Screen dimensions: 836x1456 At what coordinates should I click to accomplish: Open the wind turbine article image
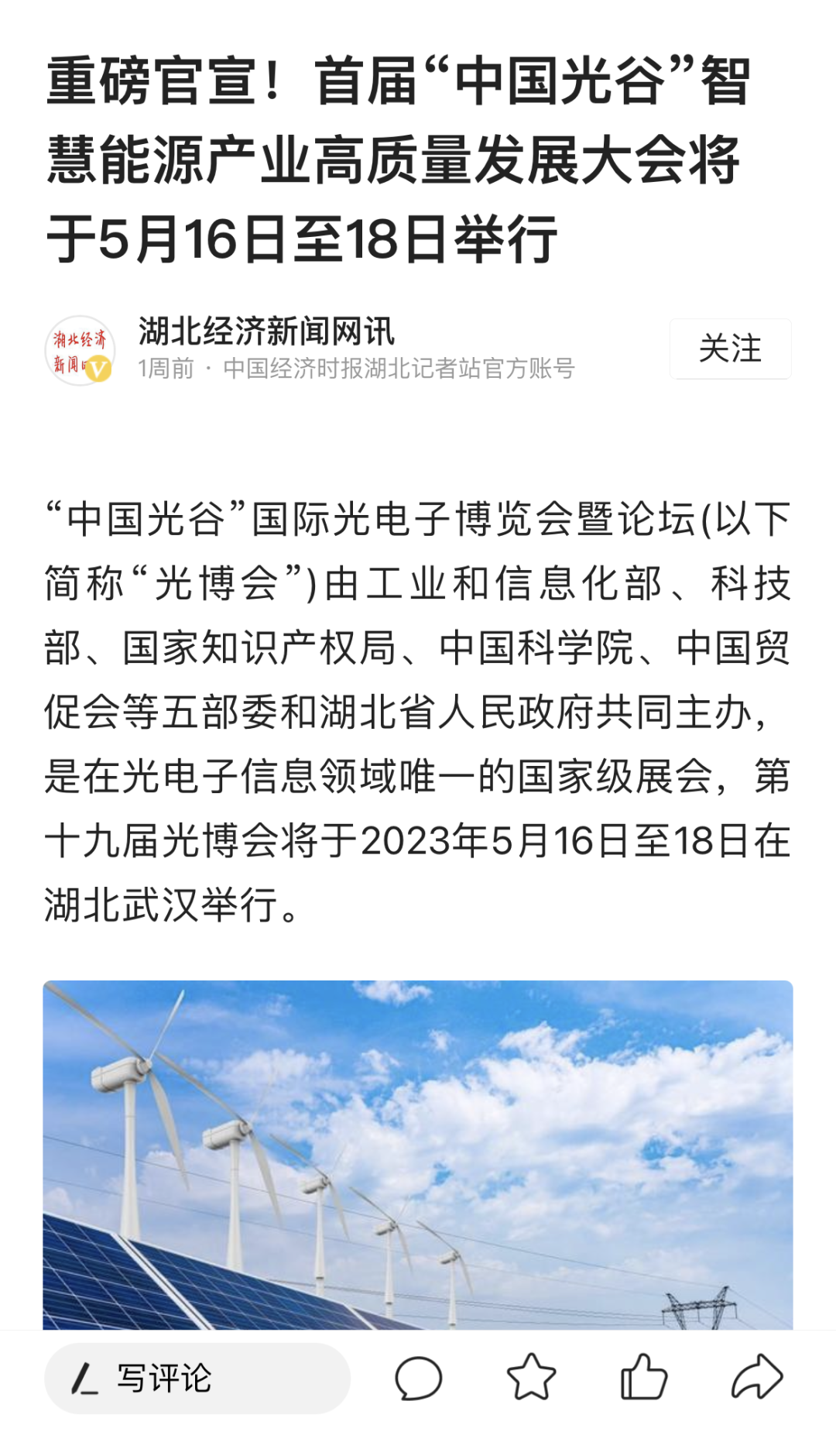418,1154
